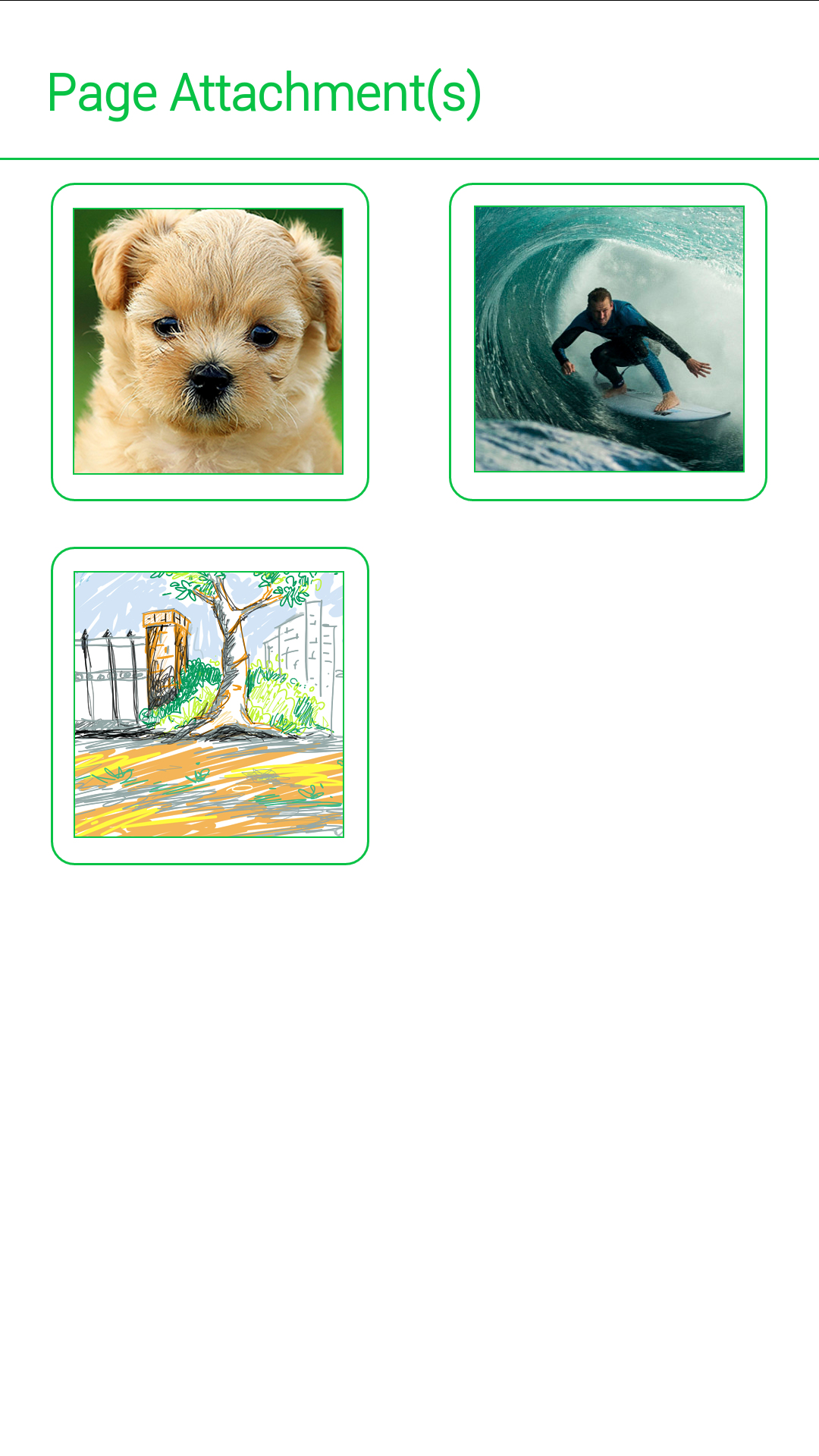Open the tree sketch drawing attachment
819x1456 pixels.
click(209, 704)
